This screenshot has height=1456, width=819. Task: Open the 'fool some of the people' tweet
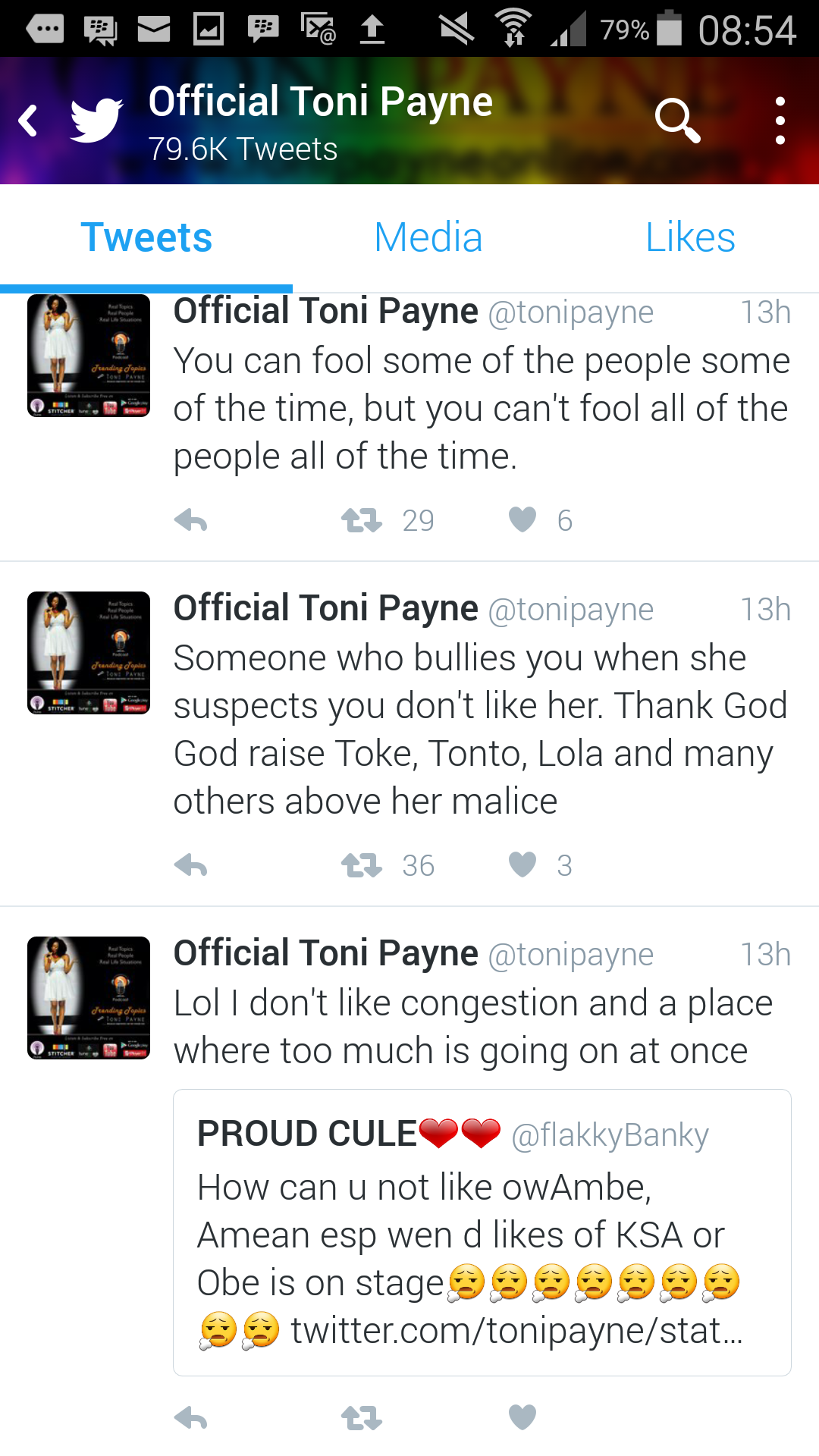point(482,409)
